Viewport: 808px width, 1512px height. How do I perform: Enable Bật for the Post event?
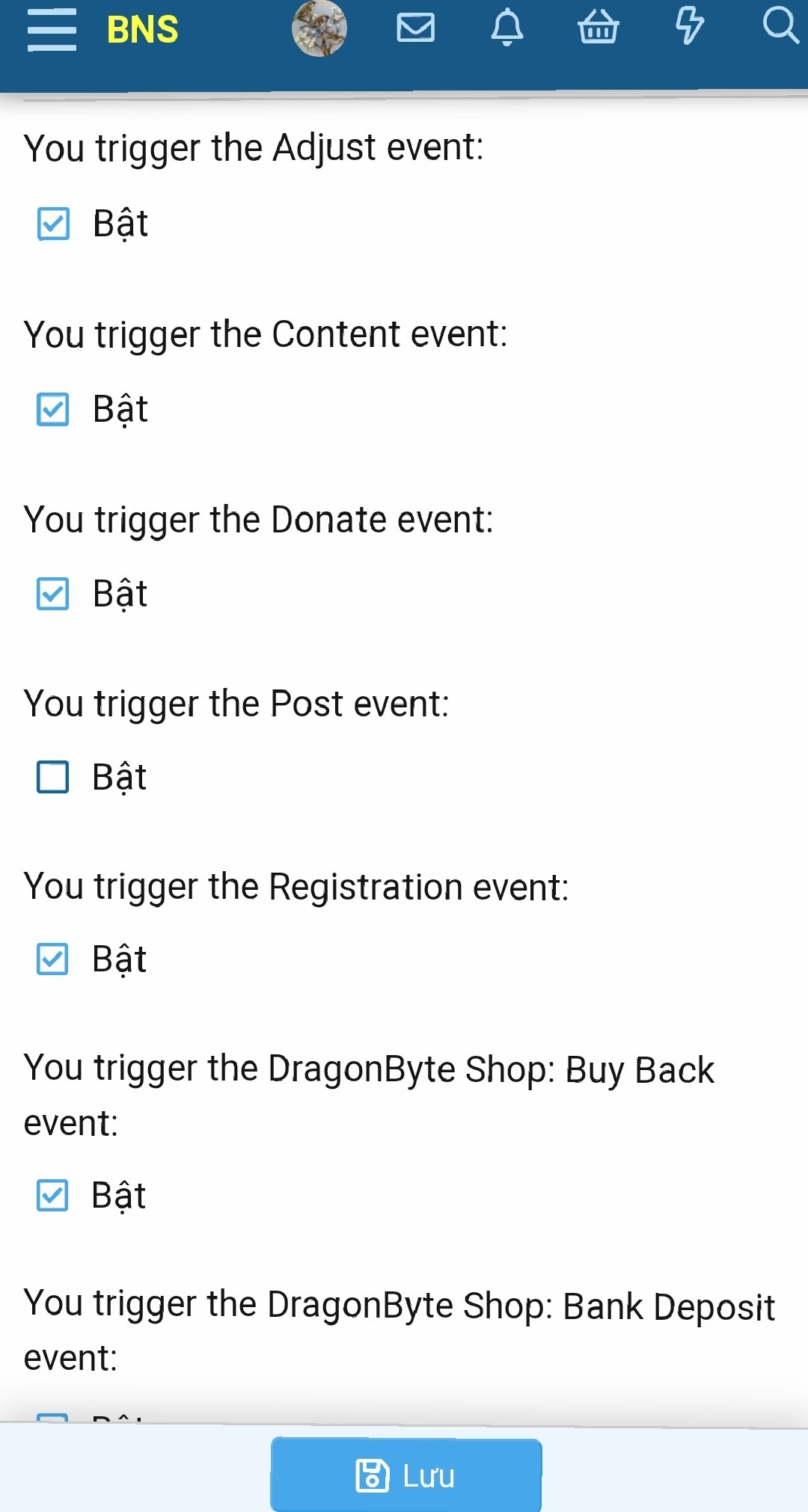[x=53, y=777]
